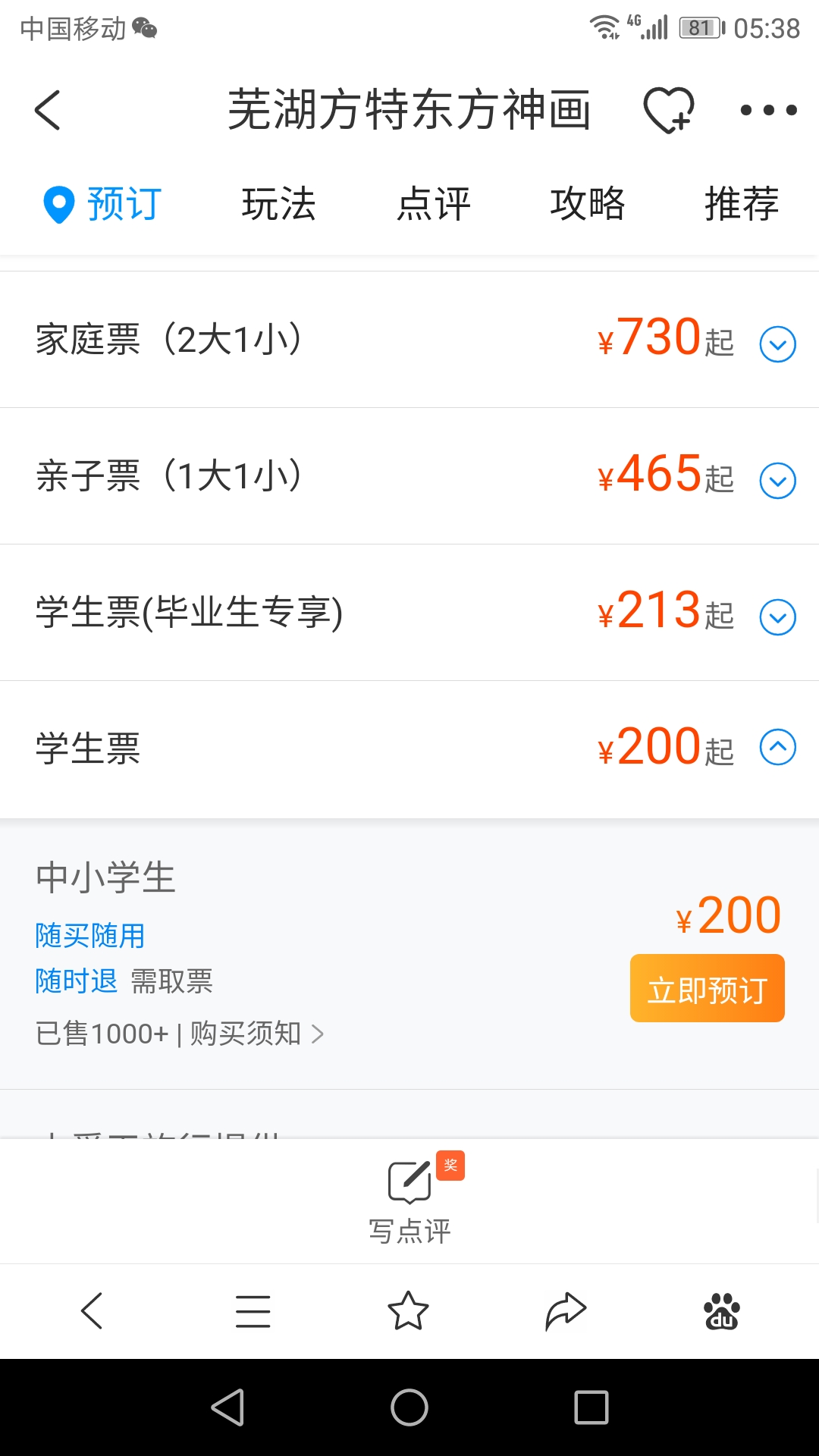Switch to the 推荐 tab
The width and height of the screenshot is (819, 1456).
[741, 204]
